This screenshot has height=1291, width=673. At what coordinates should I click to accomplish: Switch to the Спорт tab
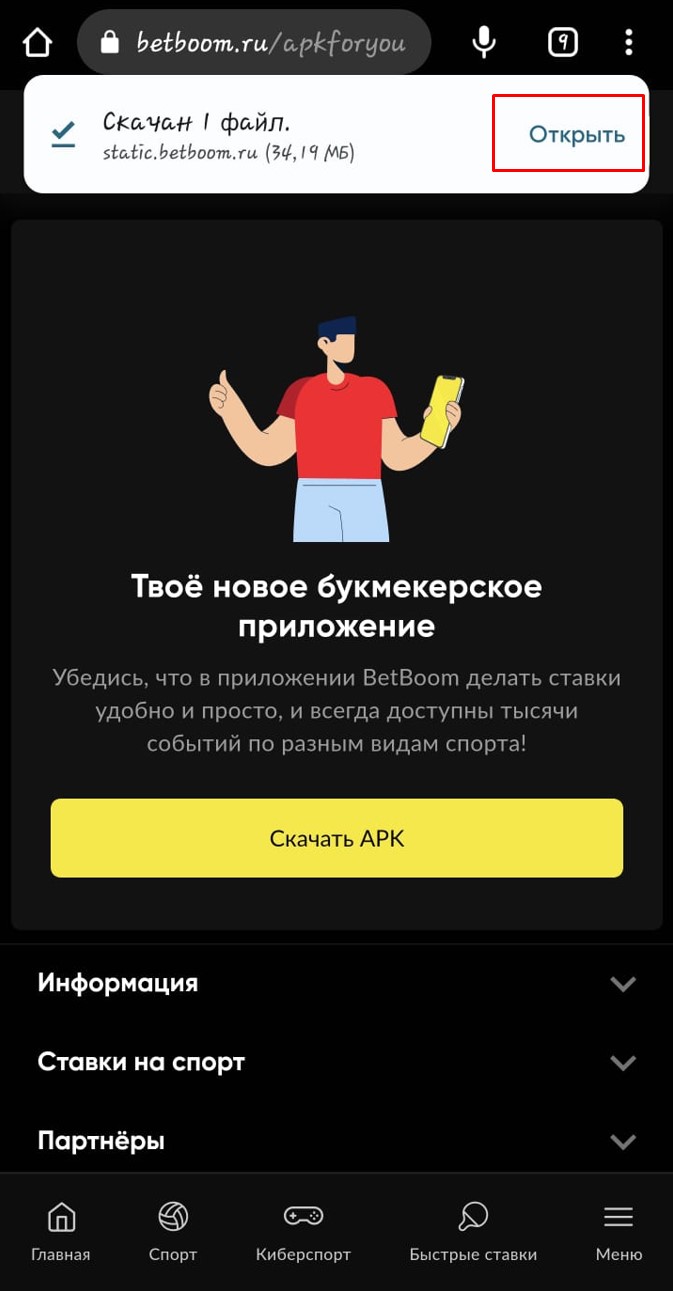173,1232
